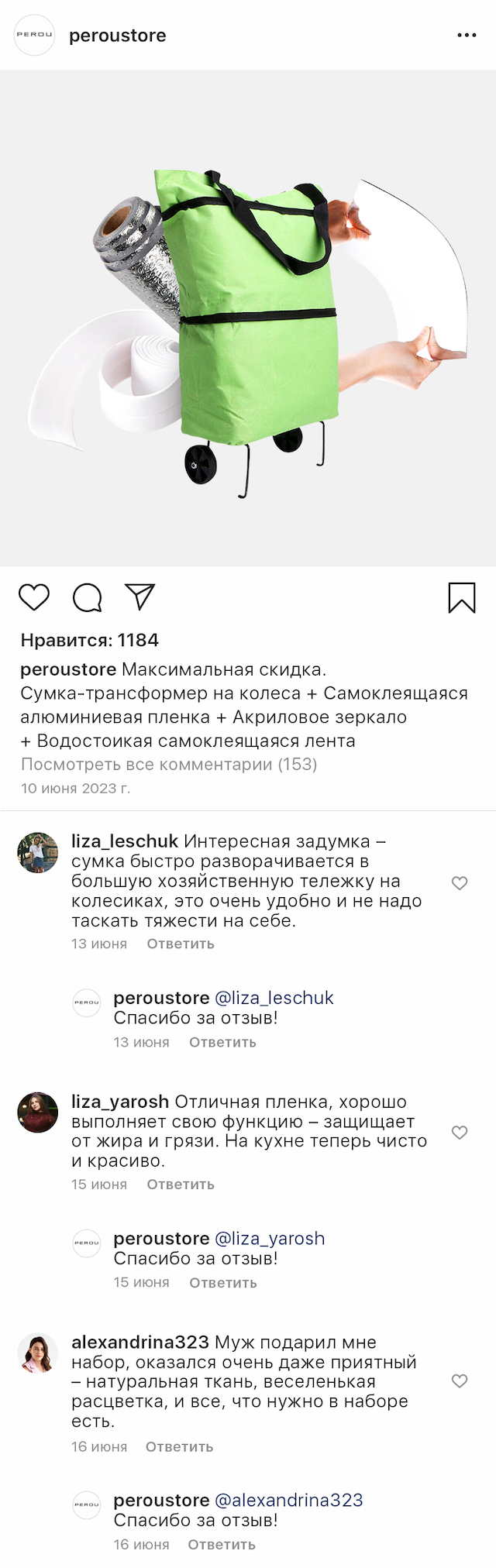Reply to peroustore's answer dated 16 июня

(222, 1544)
